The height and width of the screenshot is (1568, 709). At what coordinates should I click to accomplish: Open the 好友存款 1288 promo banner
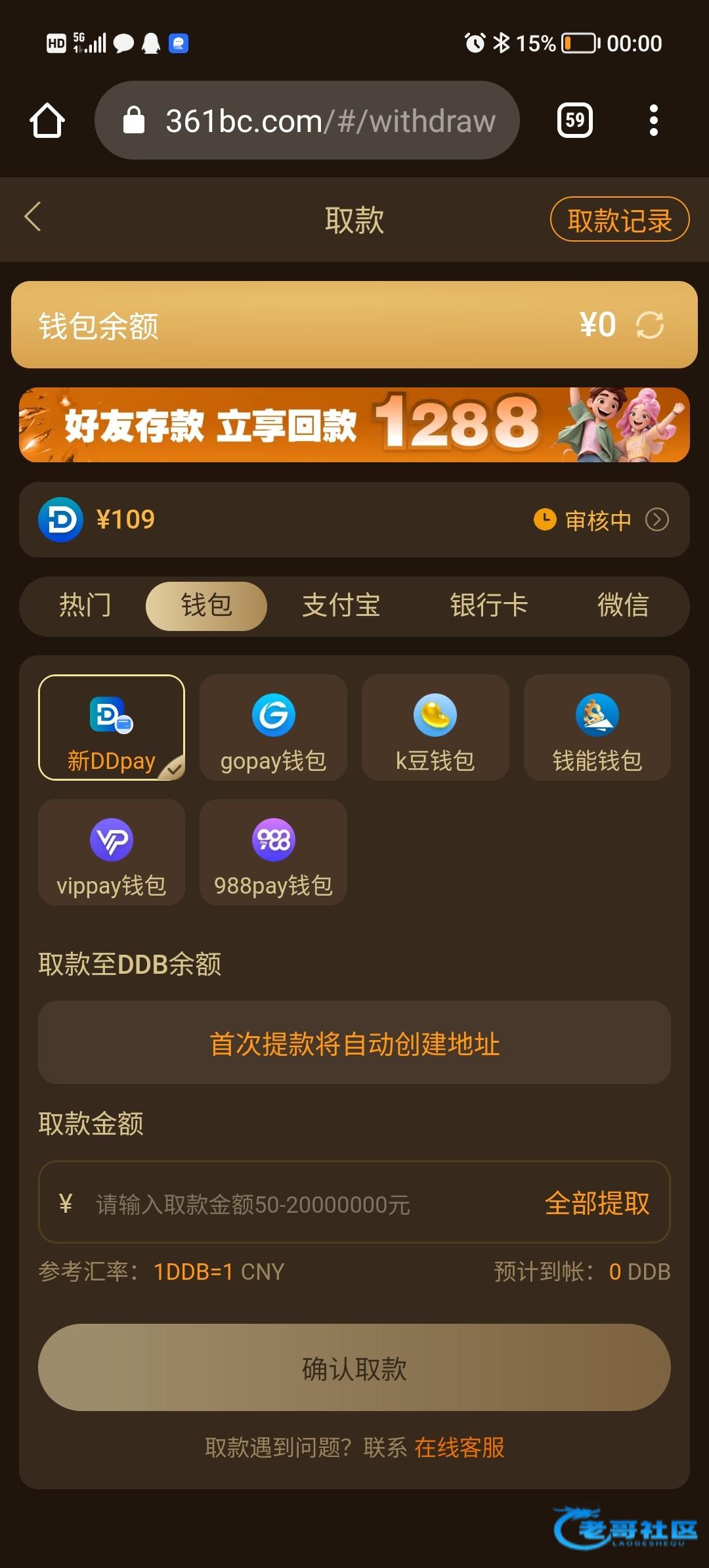point(354,425)
